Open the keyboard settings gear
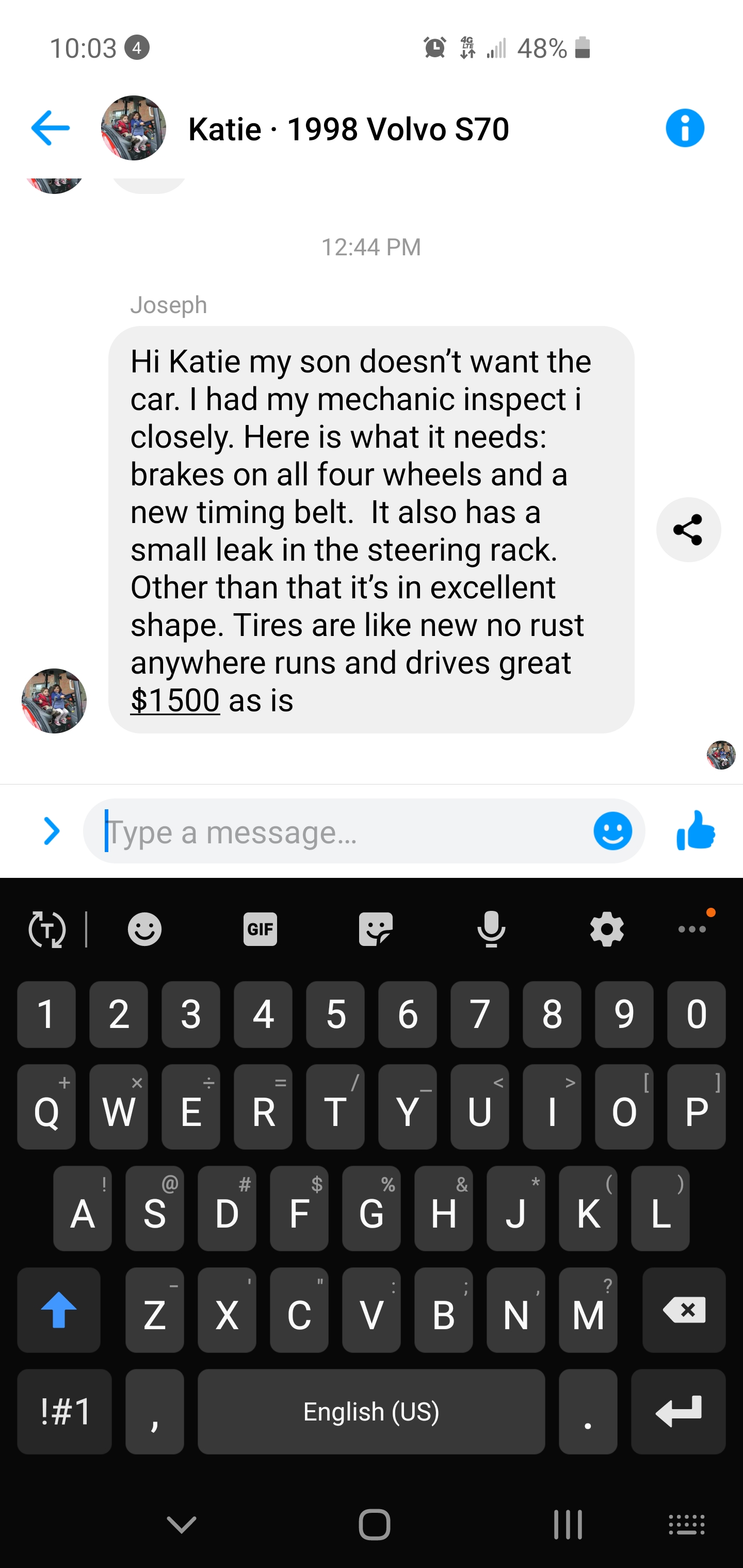 click(607, 929)
